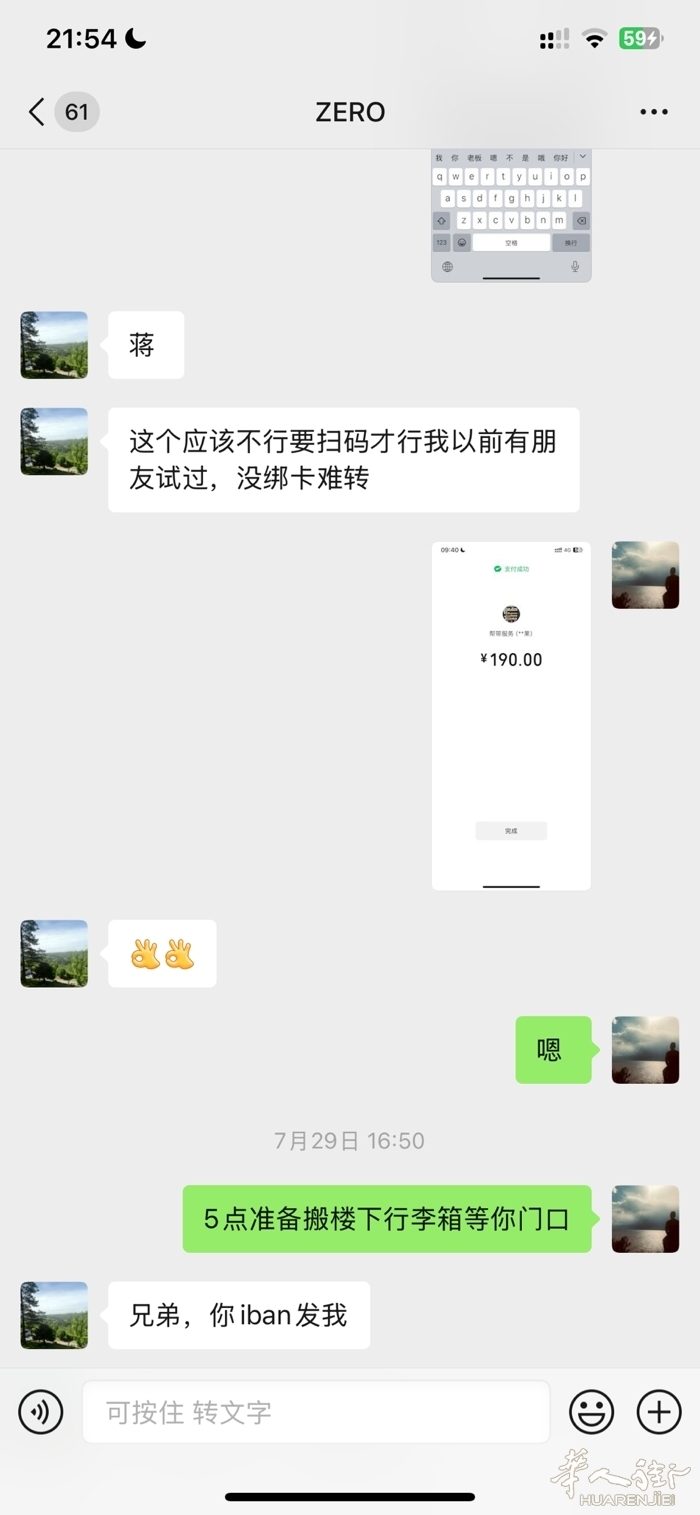Open my avatar beside the "嗯" message
This screenshot has width=700, height=1515.
(645, 1050)
